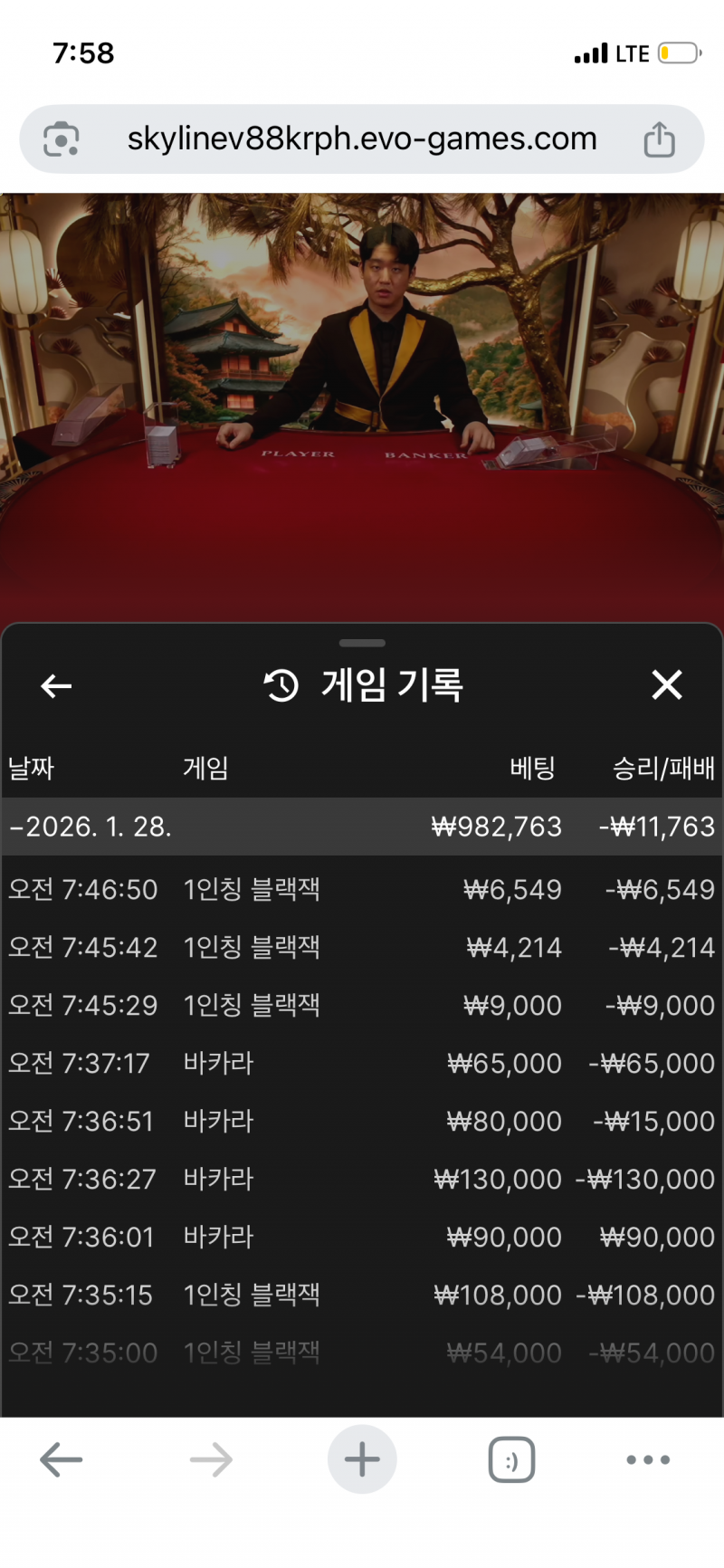The width and height of the screenshot is (724, 1568).
Task: View the 오전 7:36:51 바카라 record
Action: click(x=362, y=1121)
